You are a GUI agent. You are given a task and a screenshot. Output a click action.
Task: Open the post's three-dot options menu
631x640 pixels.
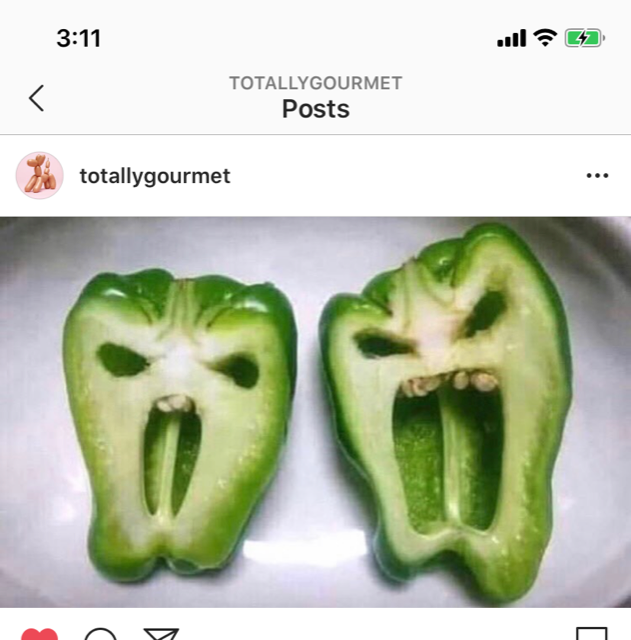[x=597, y=176]
